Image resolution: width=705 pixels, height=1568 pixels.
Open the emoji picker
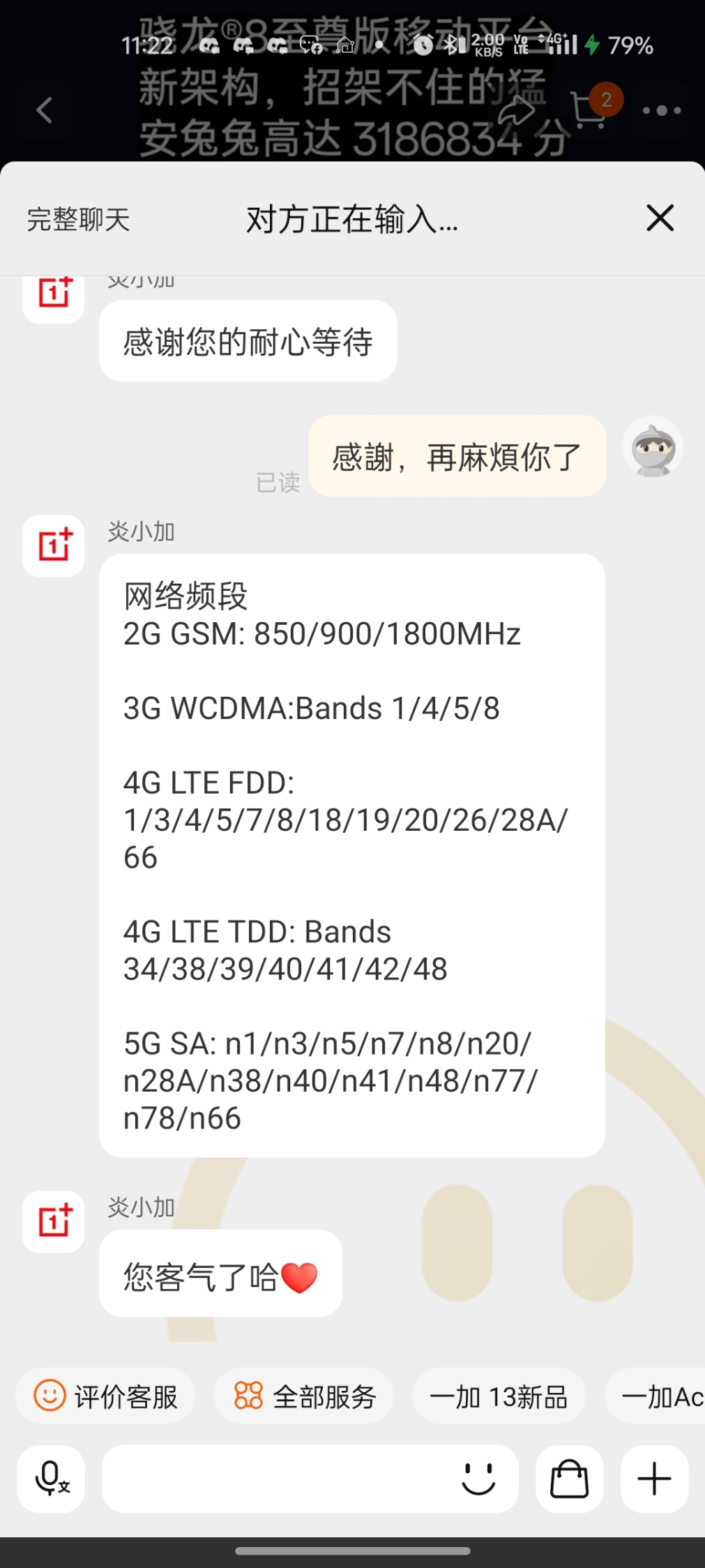[478, 1479]
